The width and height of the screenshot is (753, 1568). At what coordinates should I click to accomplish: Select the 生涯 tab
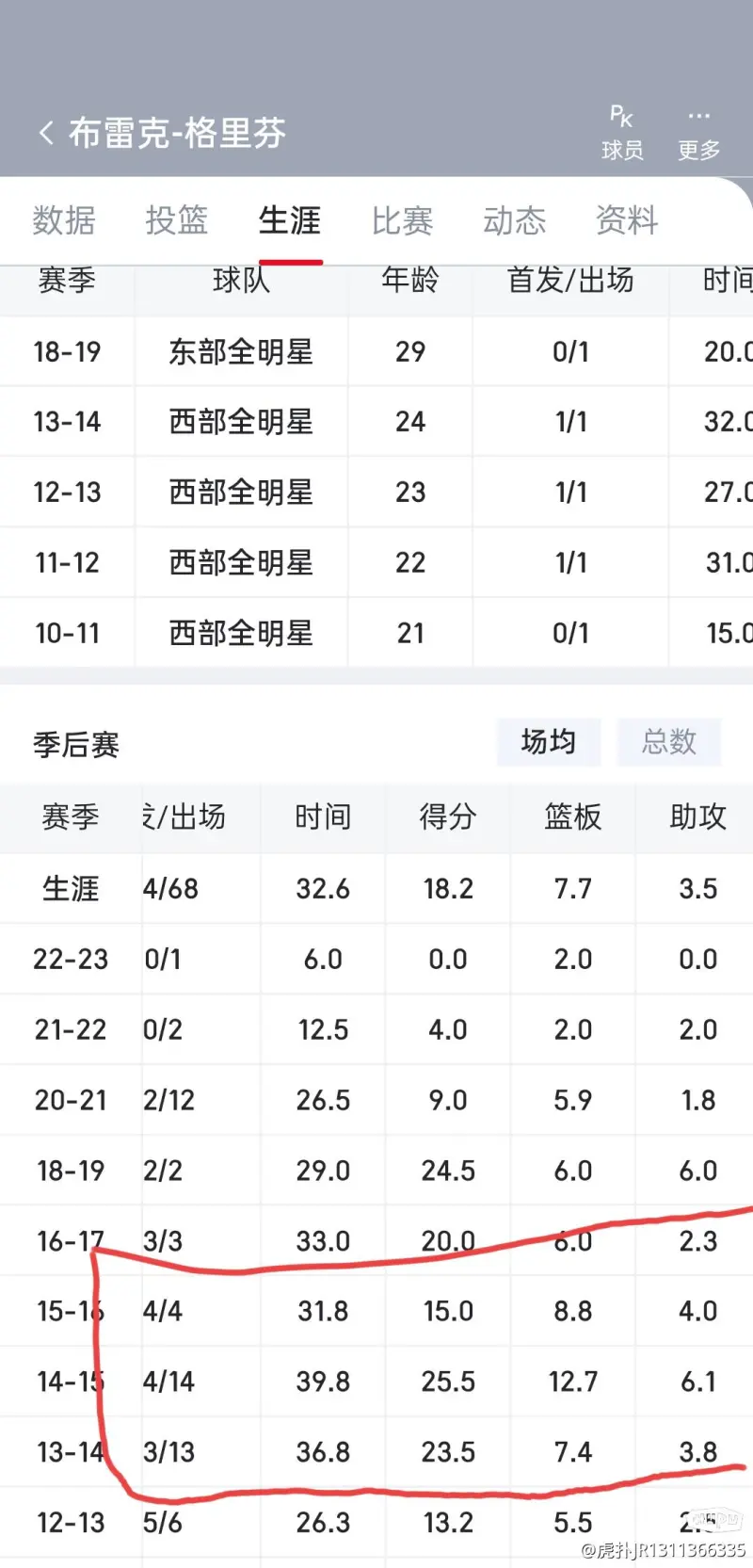tap(290, 220)
